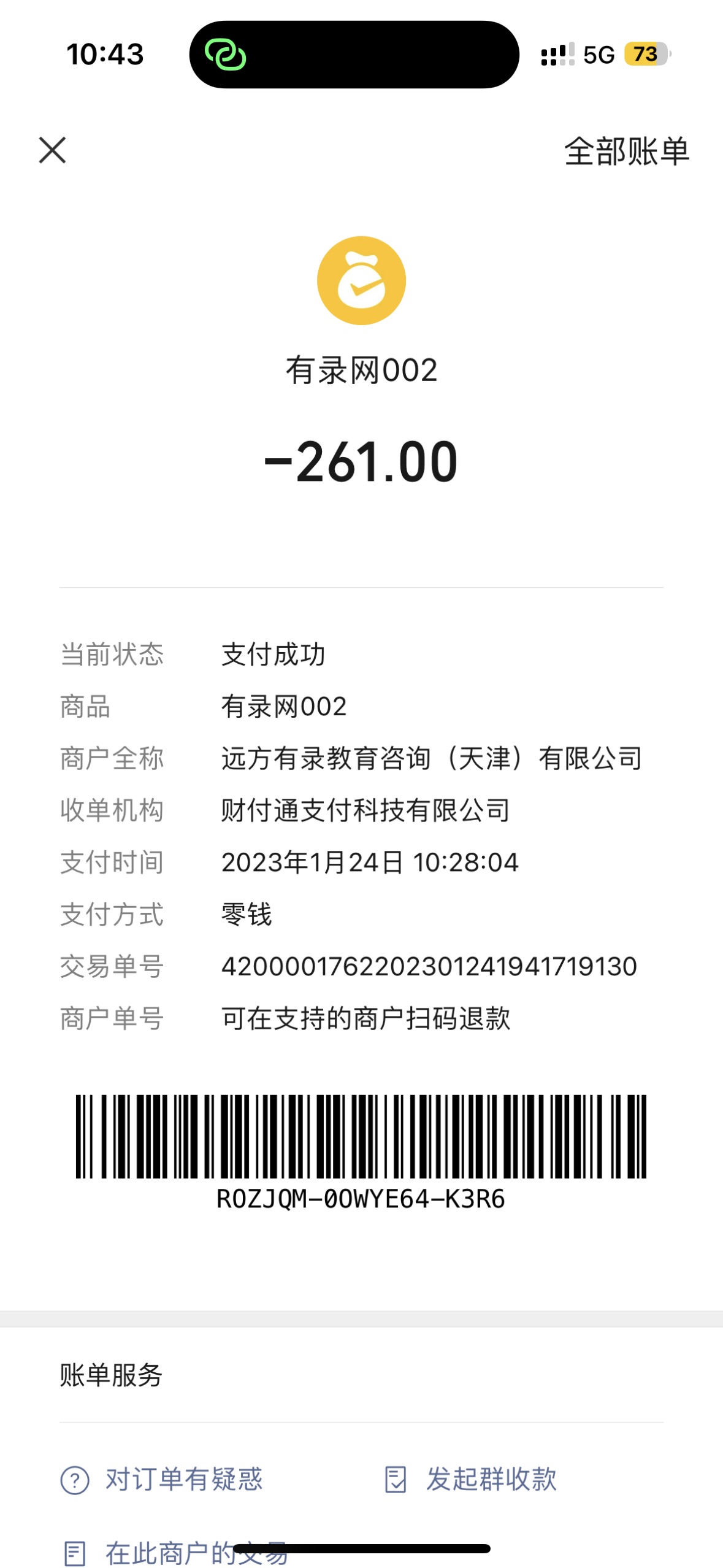Tap 对订单有疑惑 for order help
Image resolution: width=723 pixels, height=1568 pixels.
pos(163,1480)
